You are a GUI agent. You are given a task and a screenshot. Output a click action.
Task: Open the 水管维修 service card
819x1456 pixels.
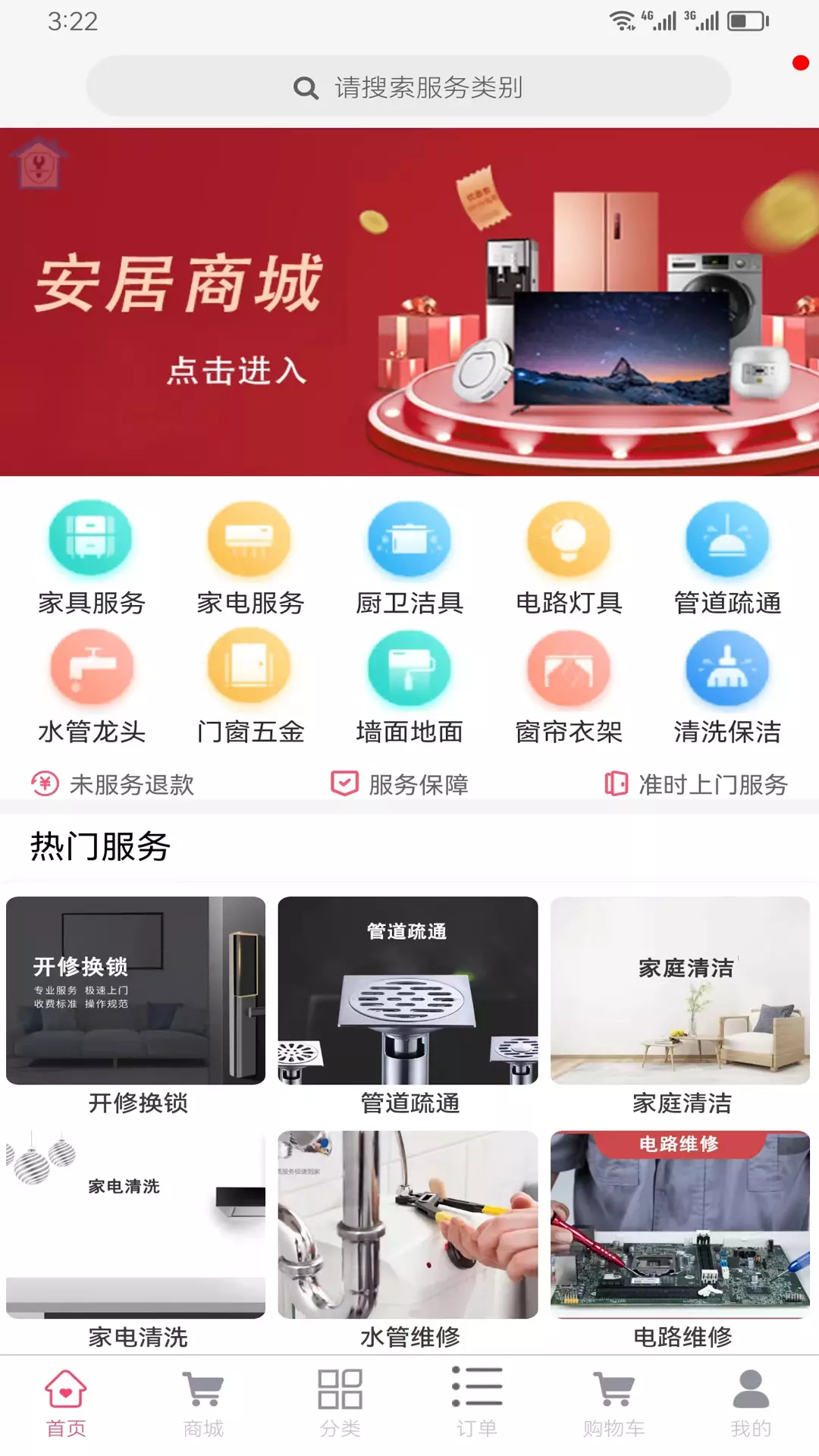(x=409, y=1240)
